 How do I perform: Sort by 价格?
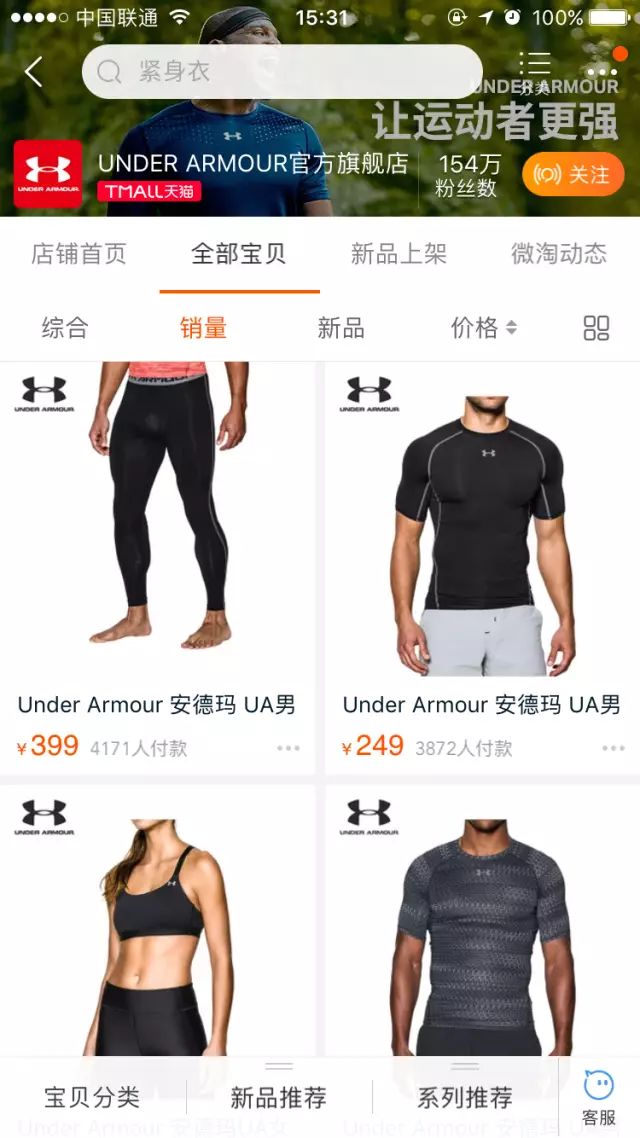(x=483, y=328)
